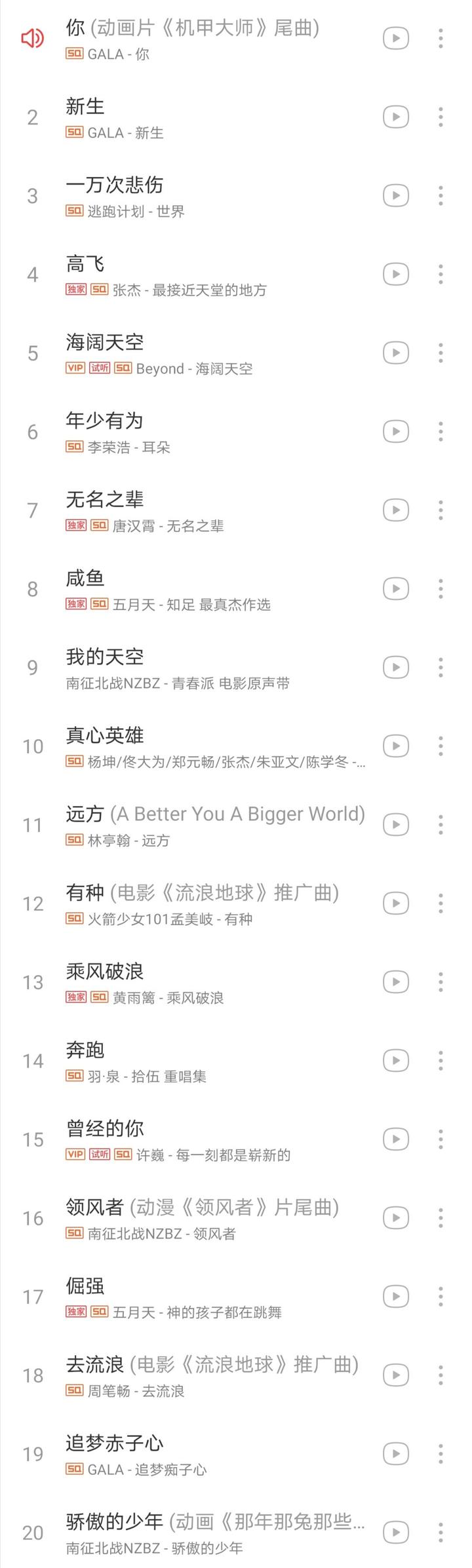Open the MV for 海阔天空

point(396,353)
